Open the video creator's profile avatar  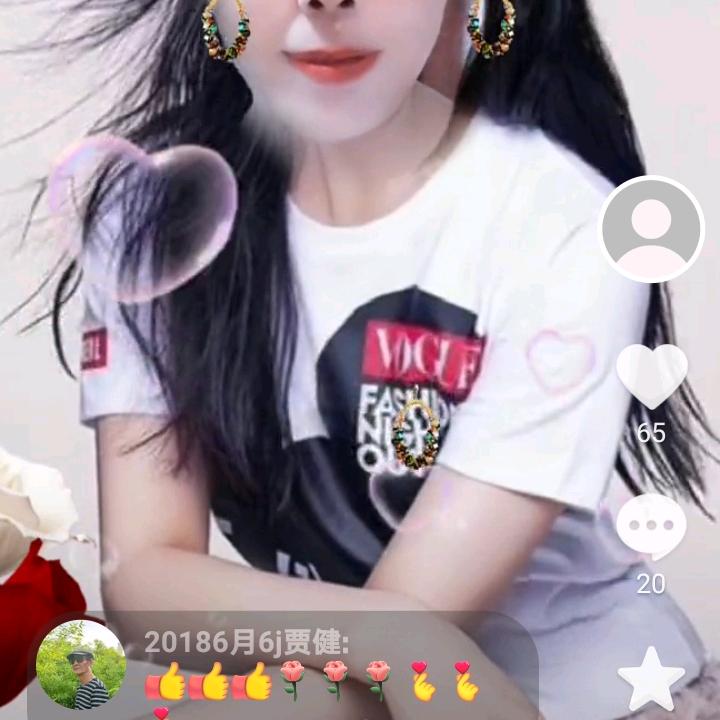point(651,229)
